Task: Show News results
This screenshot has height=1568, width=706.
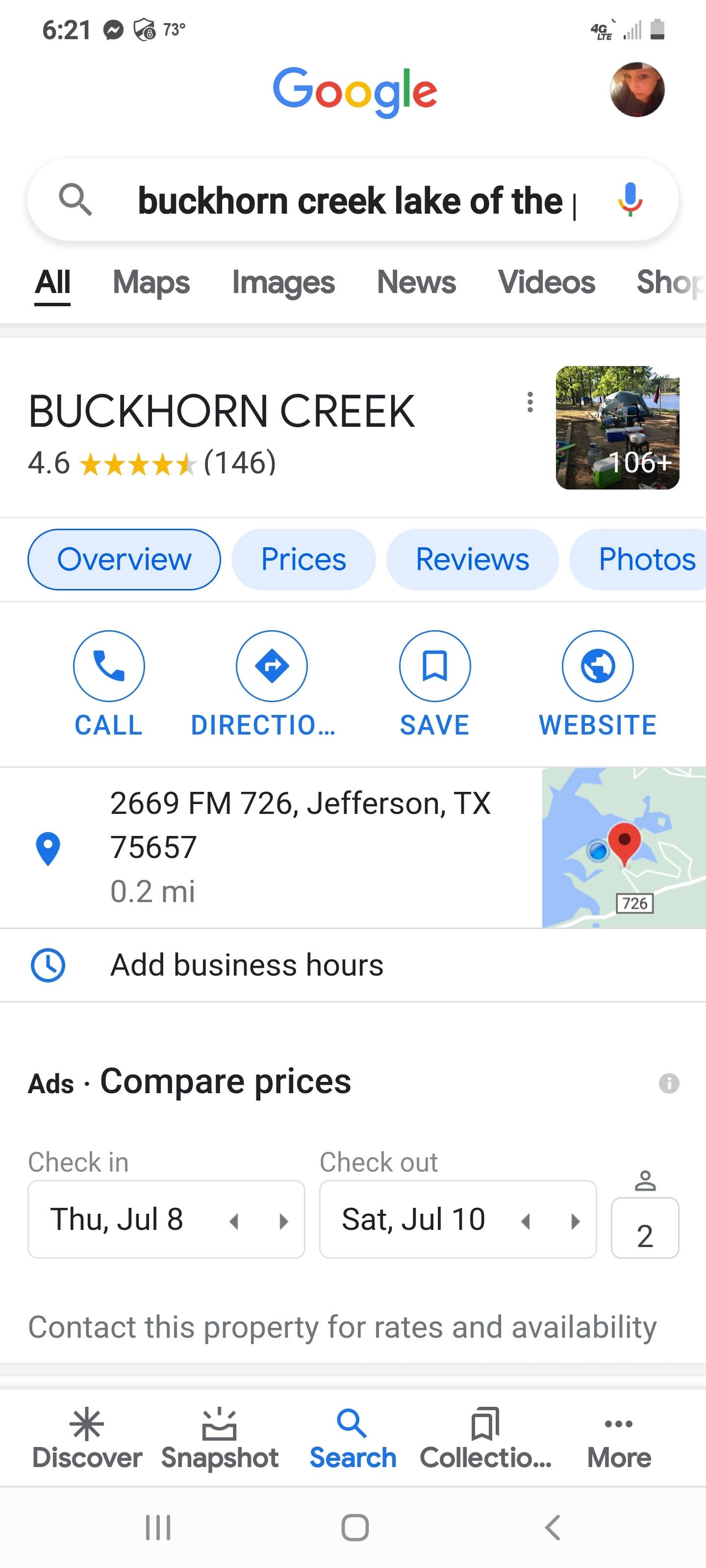Action: (416, 283)
